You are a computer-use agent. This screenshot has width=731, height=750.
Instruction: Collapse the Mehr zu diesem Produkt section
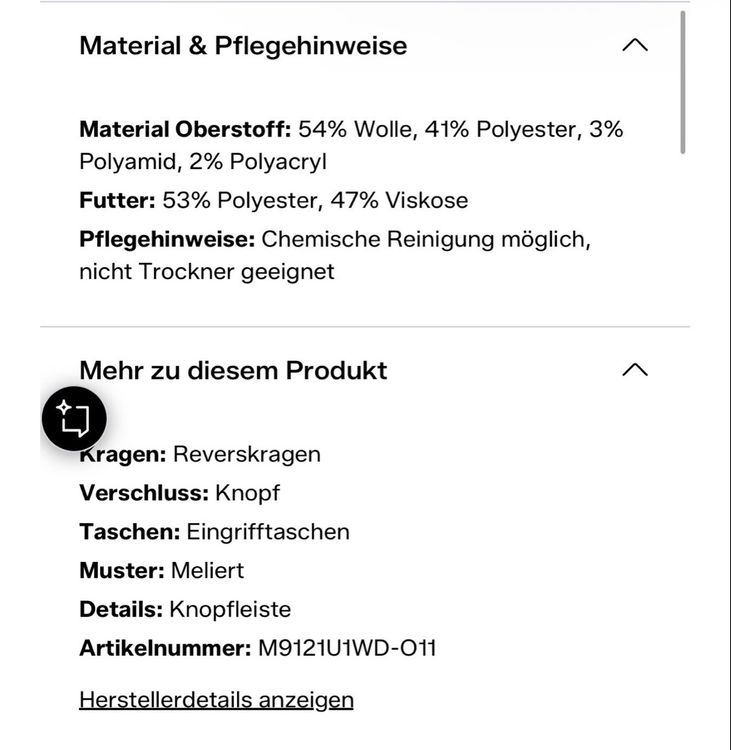click(x=635, y=370)
